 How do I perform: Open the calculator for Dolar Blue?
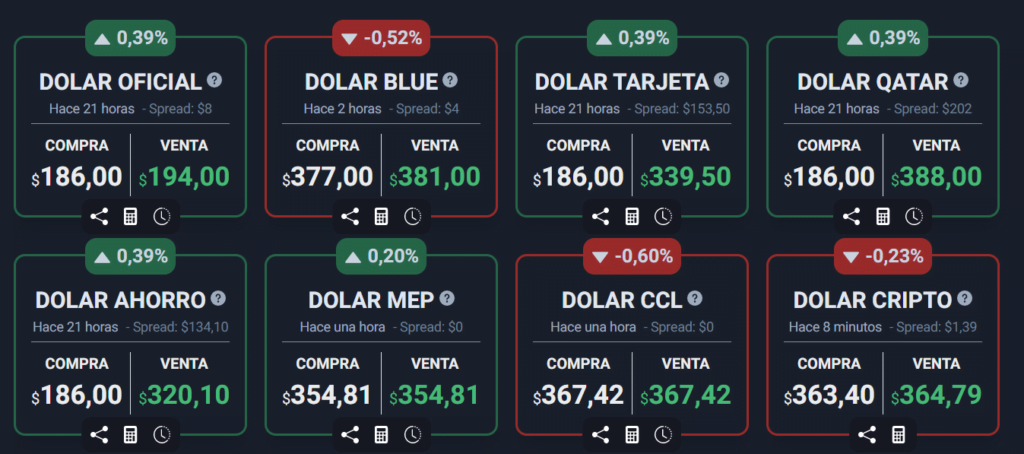[381, 216]
